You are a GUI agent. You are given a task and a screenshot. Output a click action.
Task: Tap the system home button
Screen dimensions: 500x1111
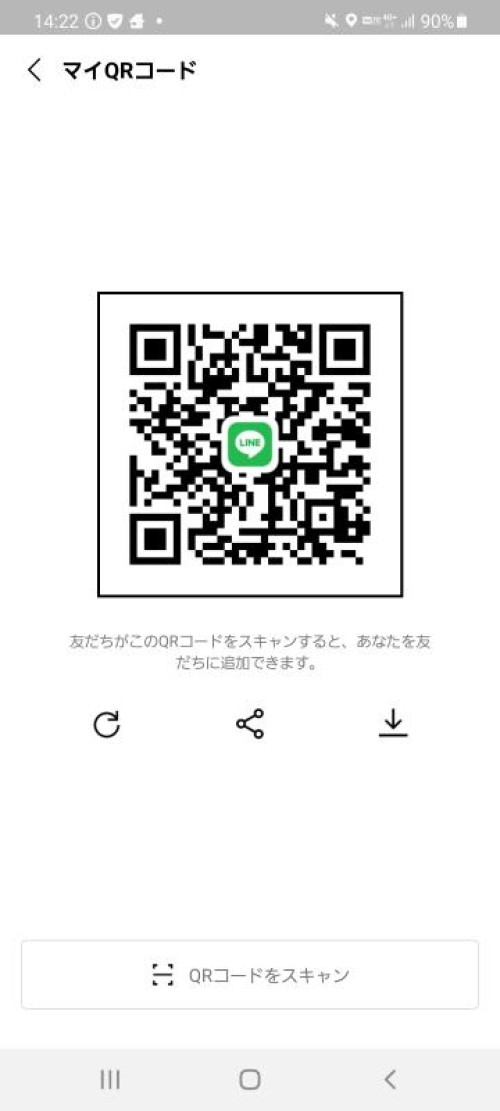coord(249,1079)
